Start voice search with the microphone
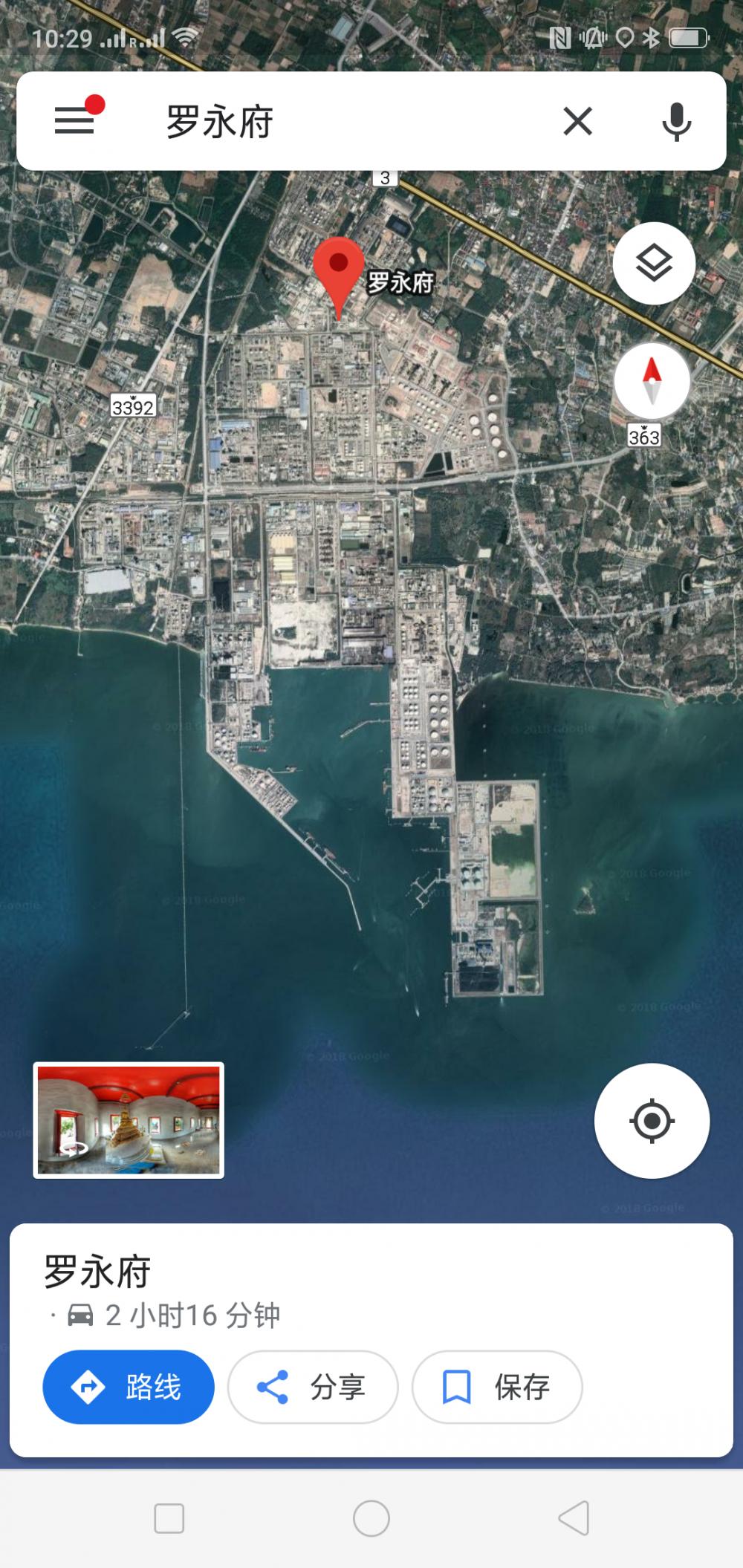This screenshot has height=1568, width=743. coord(676,121)
